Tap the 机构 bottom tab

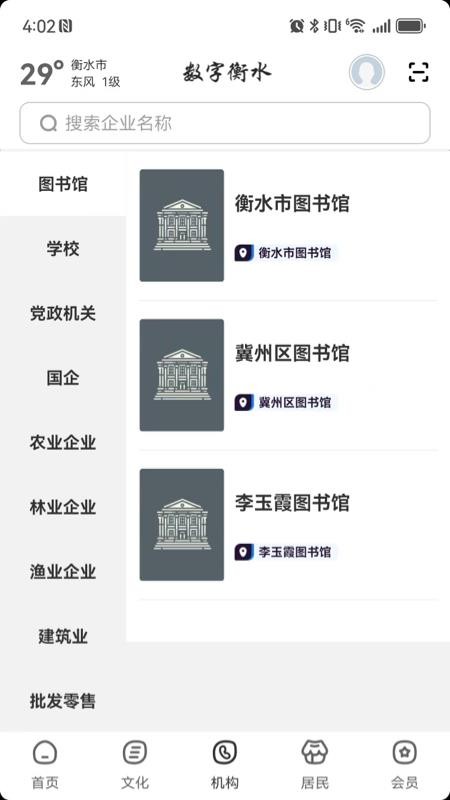(x=224, y=765)
